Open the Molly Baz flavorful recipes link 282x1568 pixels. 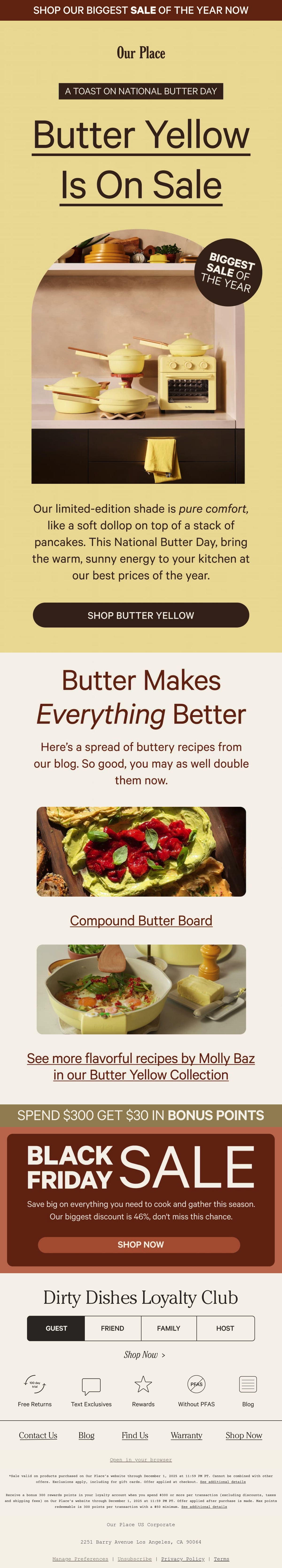click(x=141, y=1066)
